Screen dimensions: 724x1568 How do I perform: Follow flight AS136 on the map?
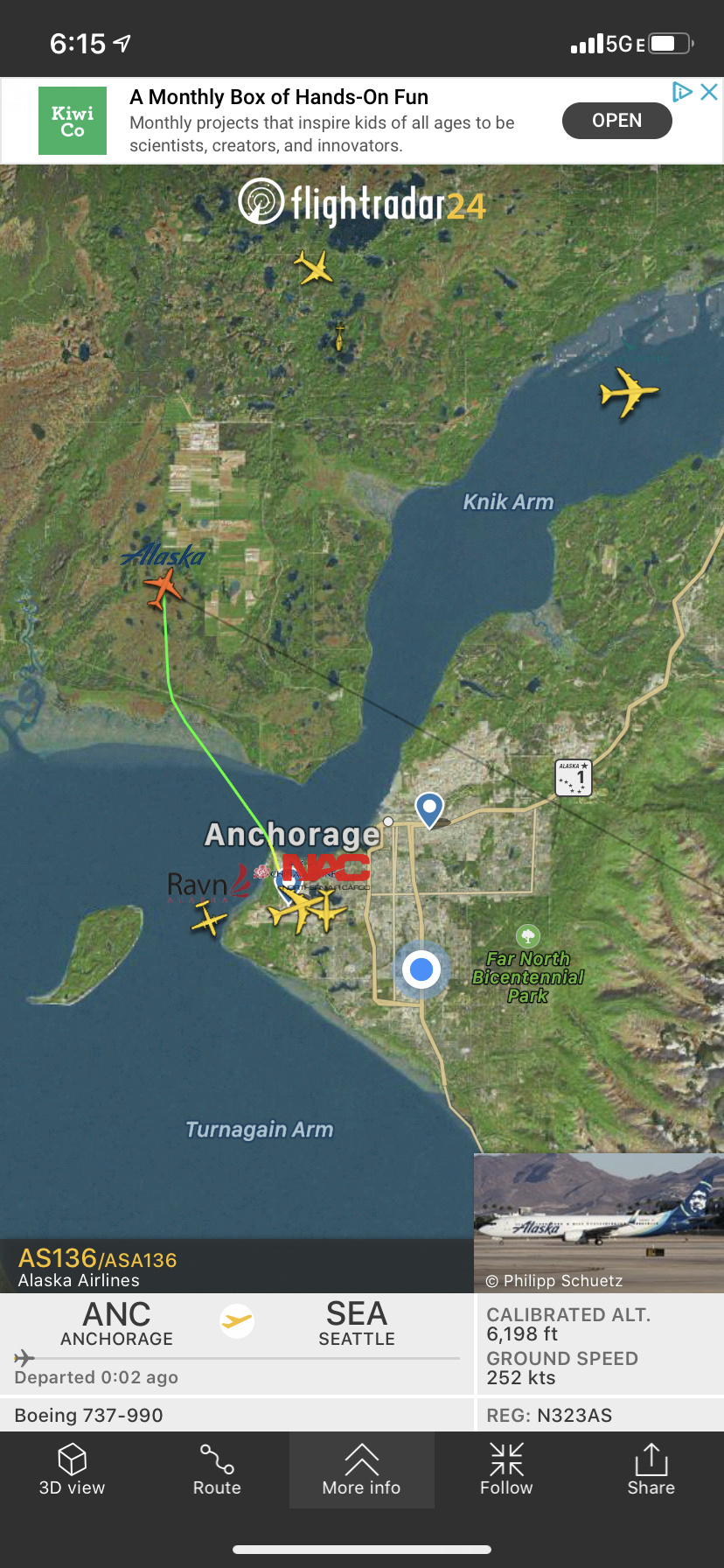[x=506, y=1470]
